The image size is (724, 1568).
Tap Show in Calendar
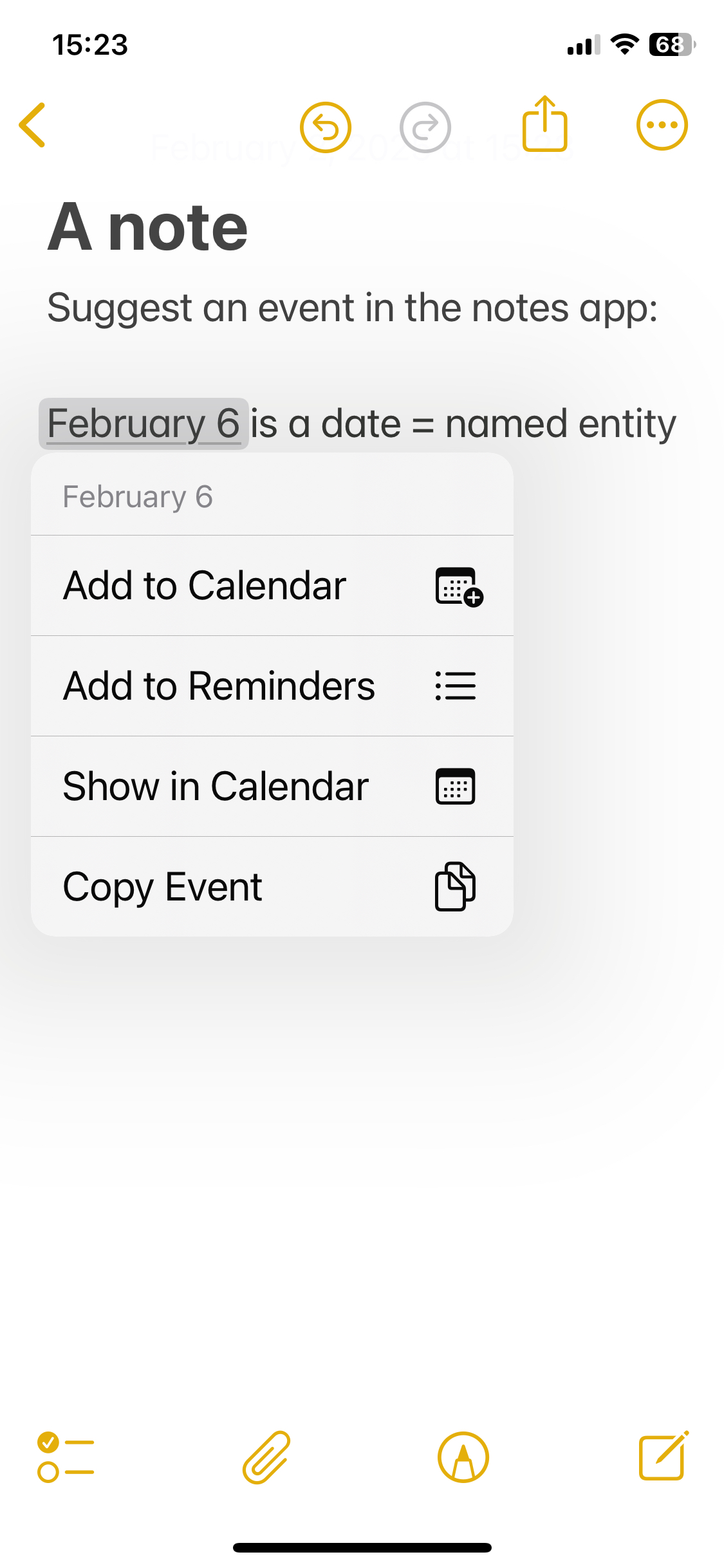pyautogui.click(x=272, y=787)
